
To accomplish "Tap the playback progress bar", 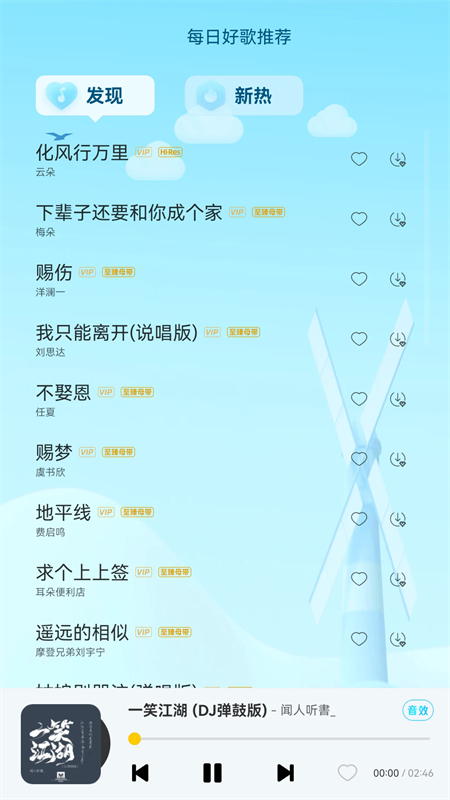I will [279, 738].
